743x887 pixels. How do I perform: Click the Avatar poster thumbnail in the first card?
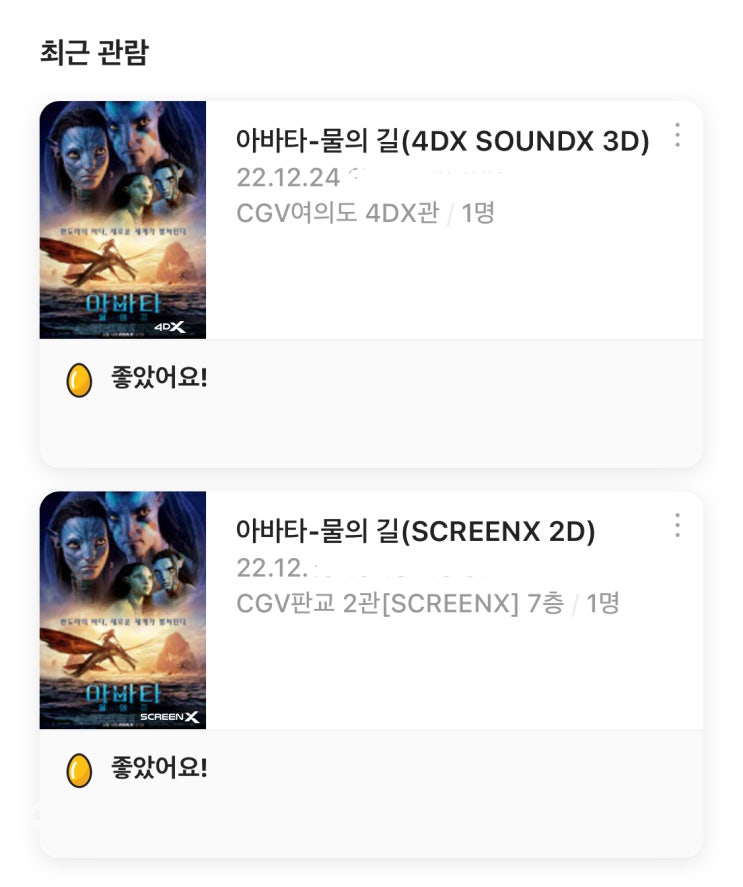(x=122, y=220)
